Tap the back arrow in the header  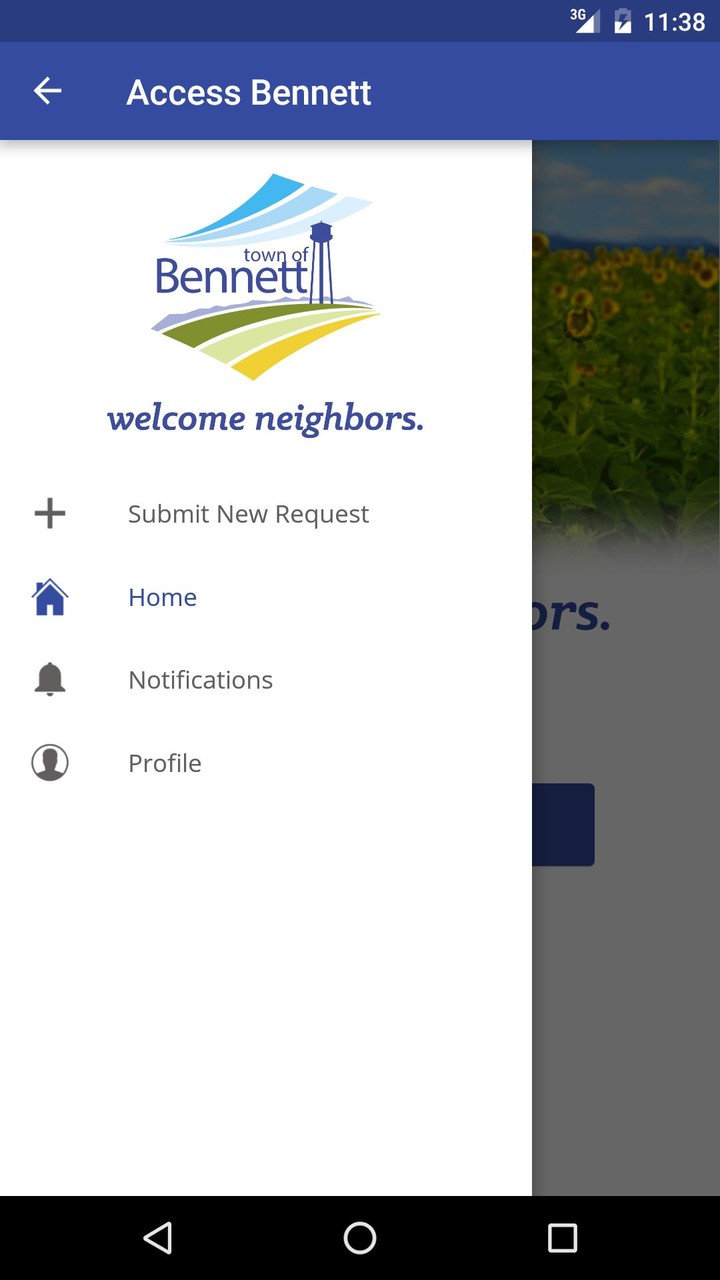[x=47, y=91]
